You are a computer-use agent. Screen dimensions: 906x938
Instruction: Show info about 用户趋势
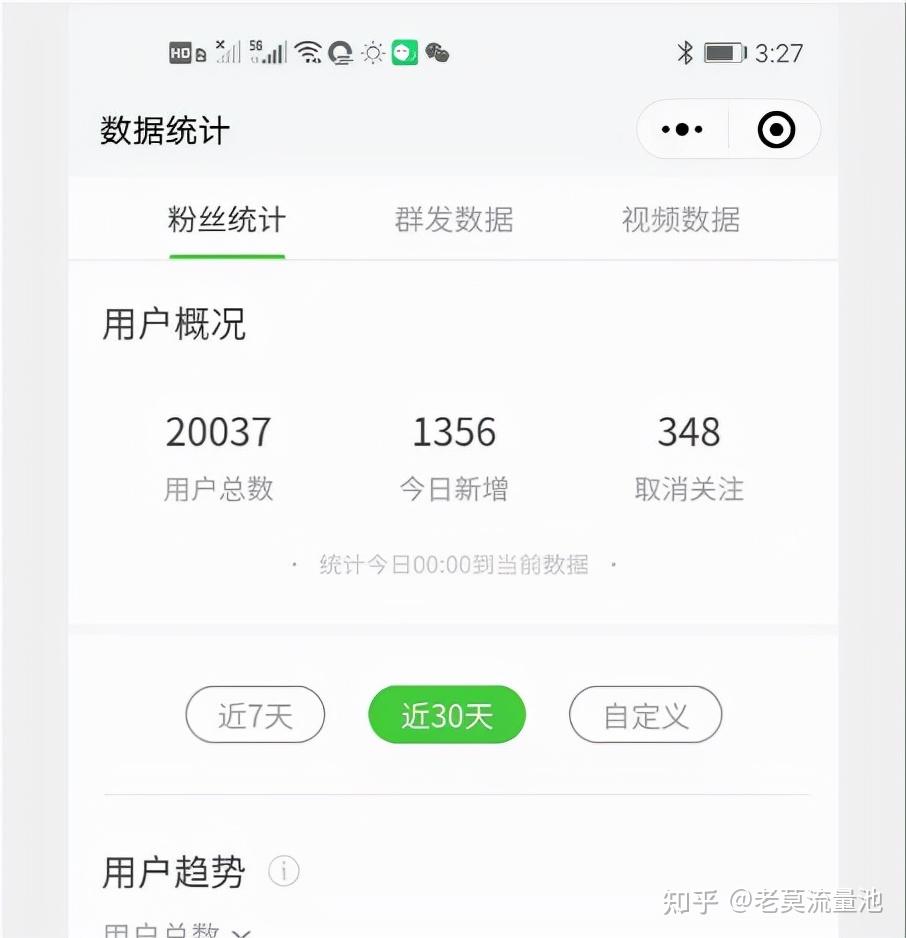(x=284, y=872)
